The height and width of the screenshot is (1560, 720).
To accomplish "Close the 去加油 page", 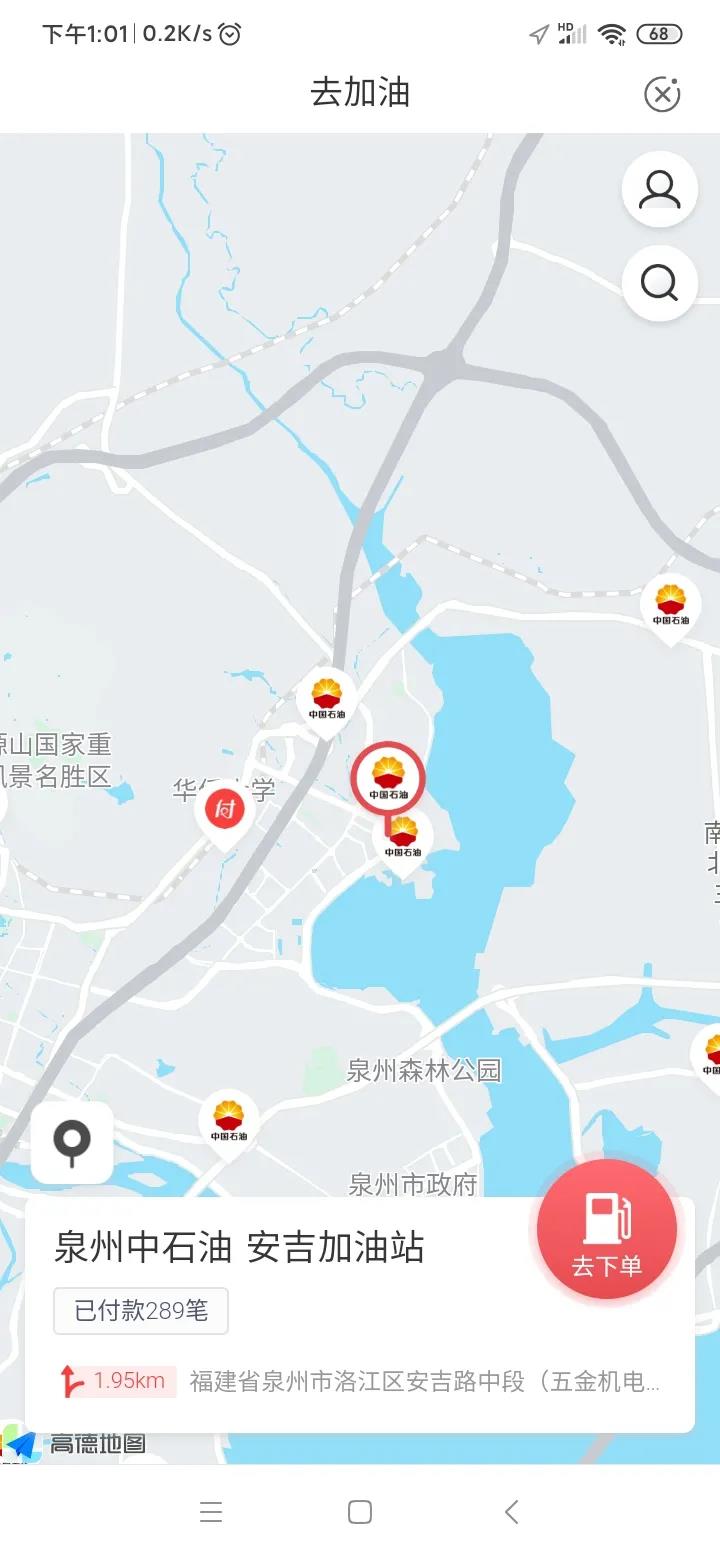I will [x=661, y=94].
